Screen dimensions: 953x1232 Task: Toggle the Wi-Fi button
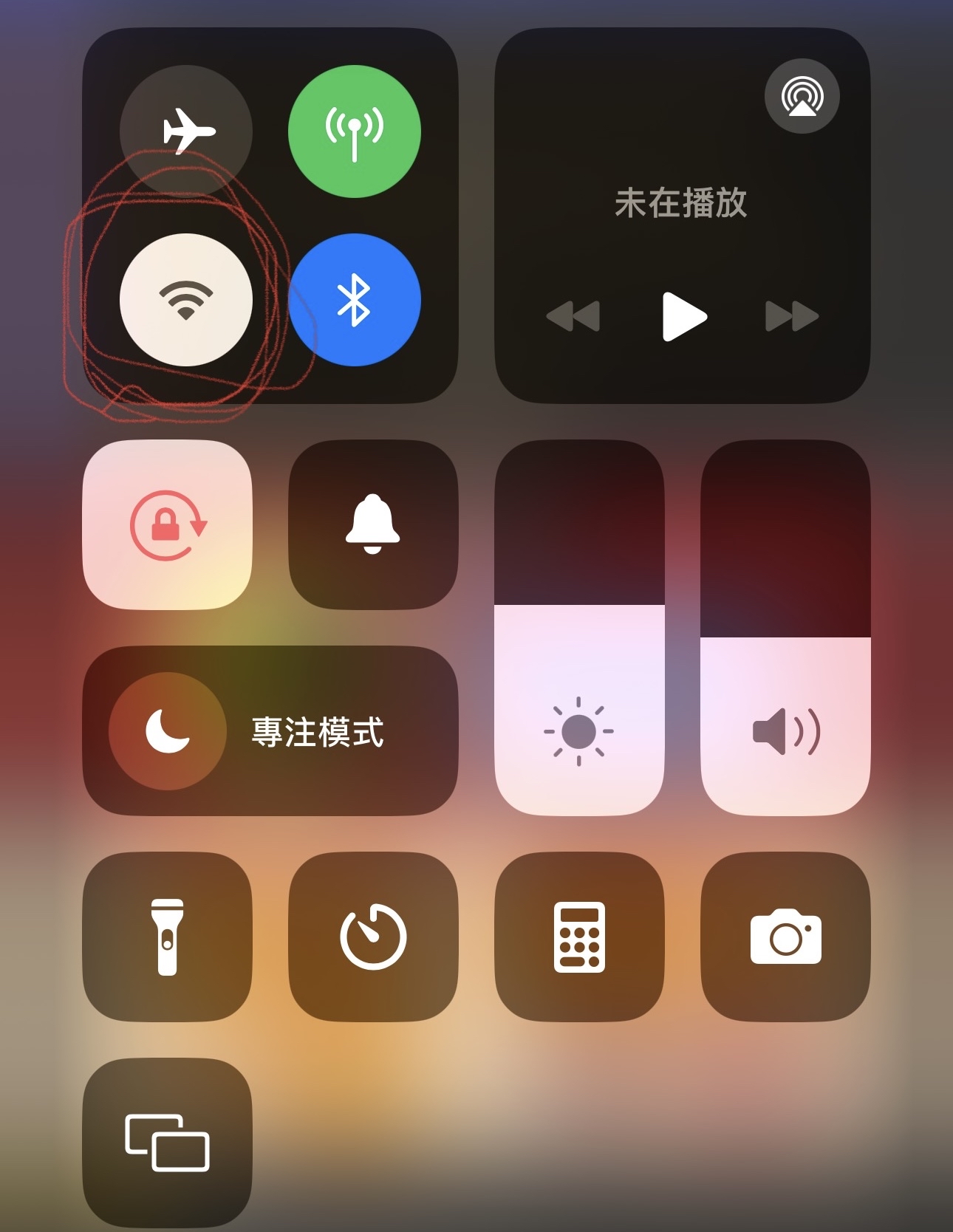click(x=186, y=300)
